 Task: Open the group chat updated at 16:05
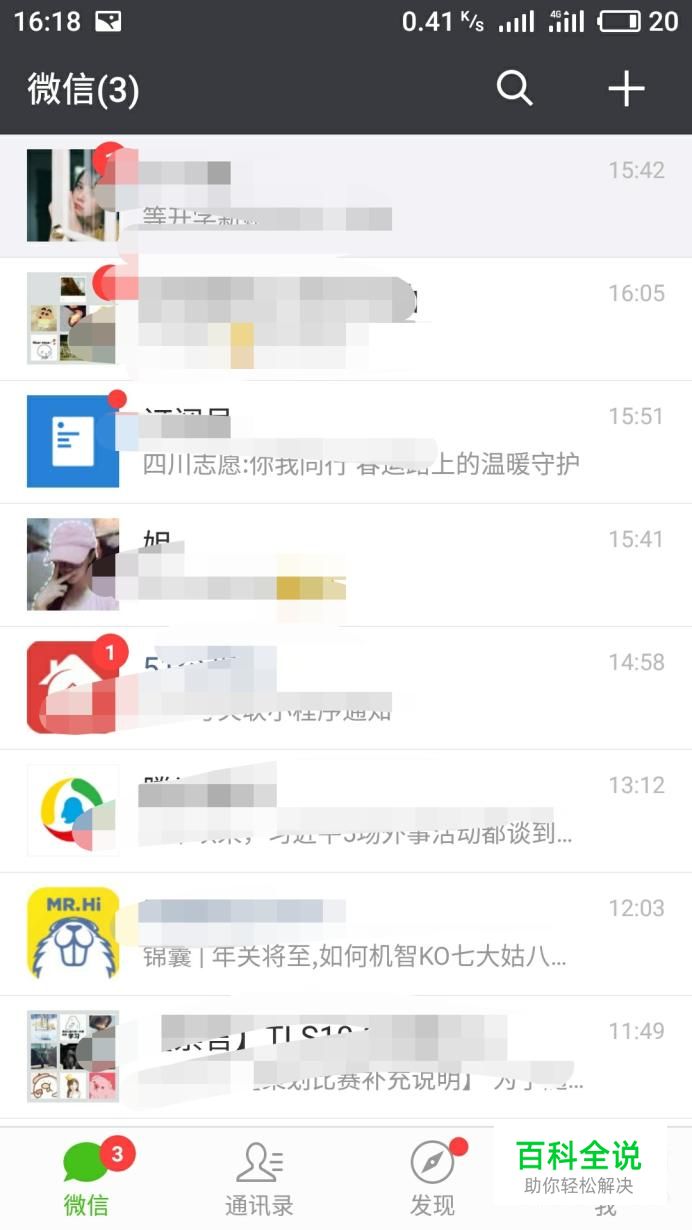coord(346,319)
